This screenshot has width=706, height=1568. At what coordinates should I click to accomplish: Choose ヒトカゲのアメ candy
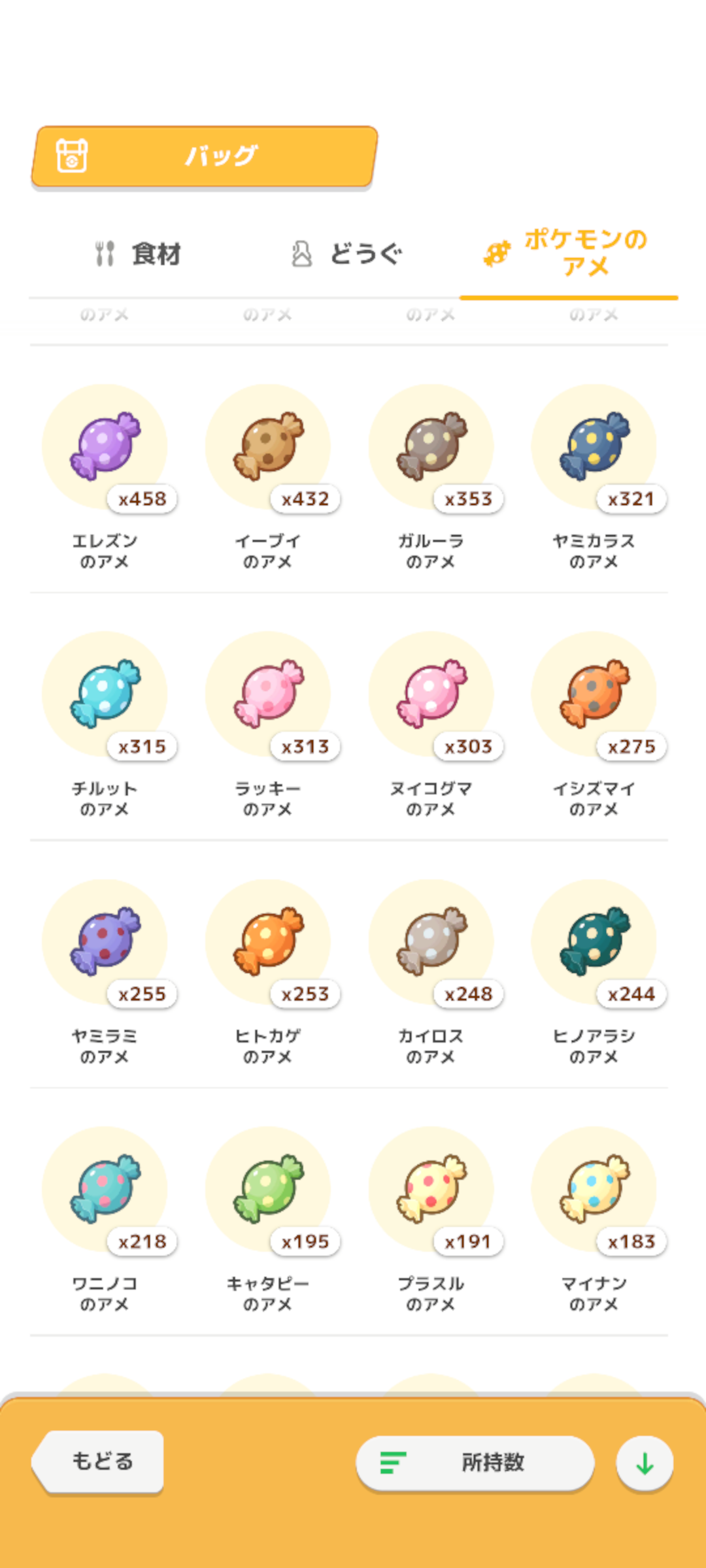pos(268,942)
